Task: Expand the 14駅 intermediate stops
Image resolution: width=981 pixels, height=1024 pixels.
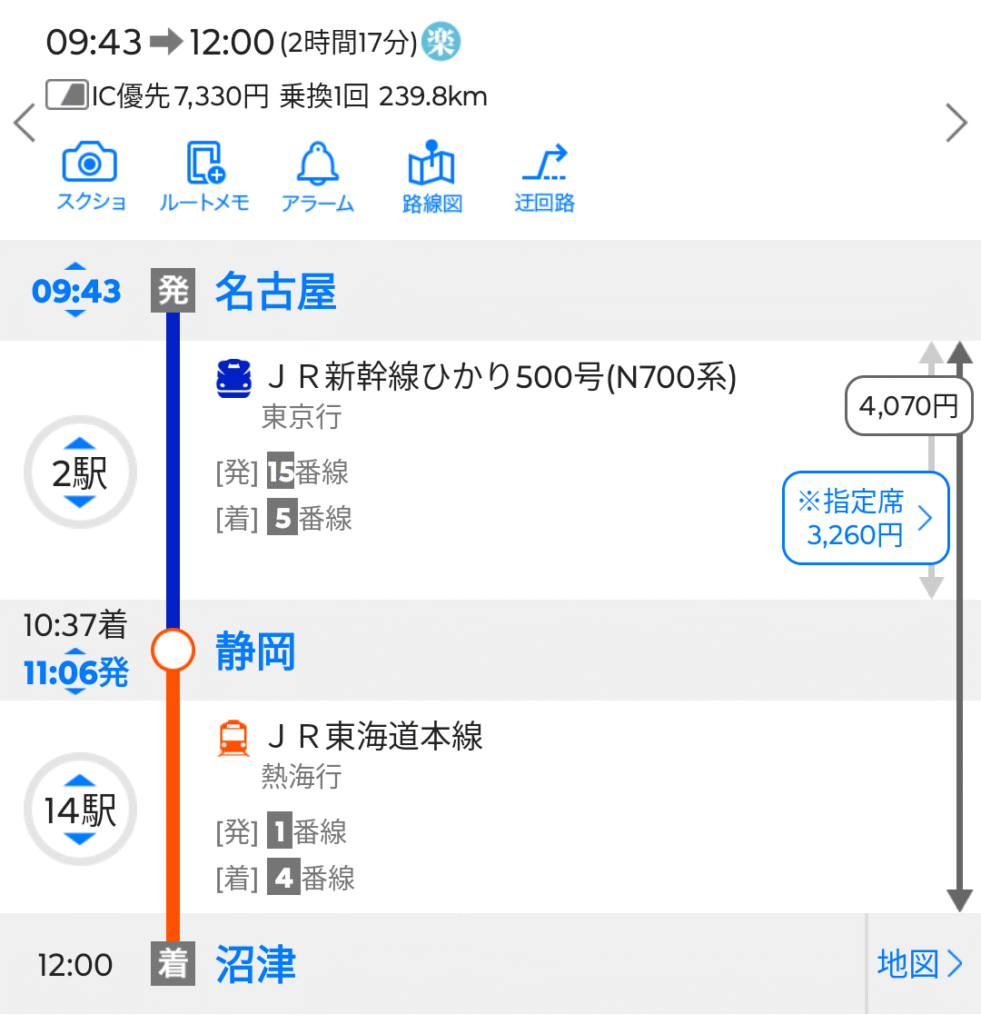Action: [78, 809]
